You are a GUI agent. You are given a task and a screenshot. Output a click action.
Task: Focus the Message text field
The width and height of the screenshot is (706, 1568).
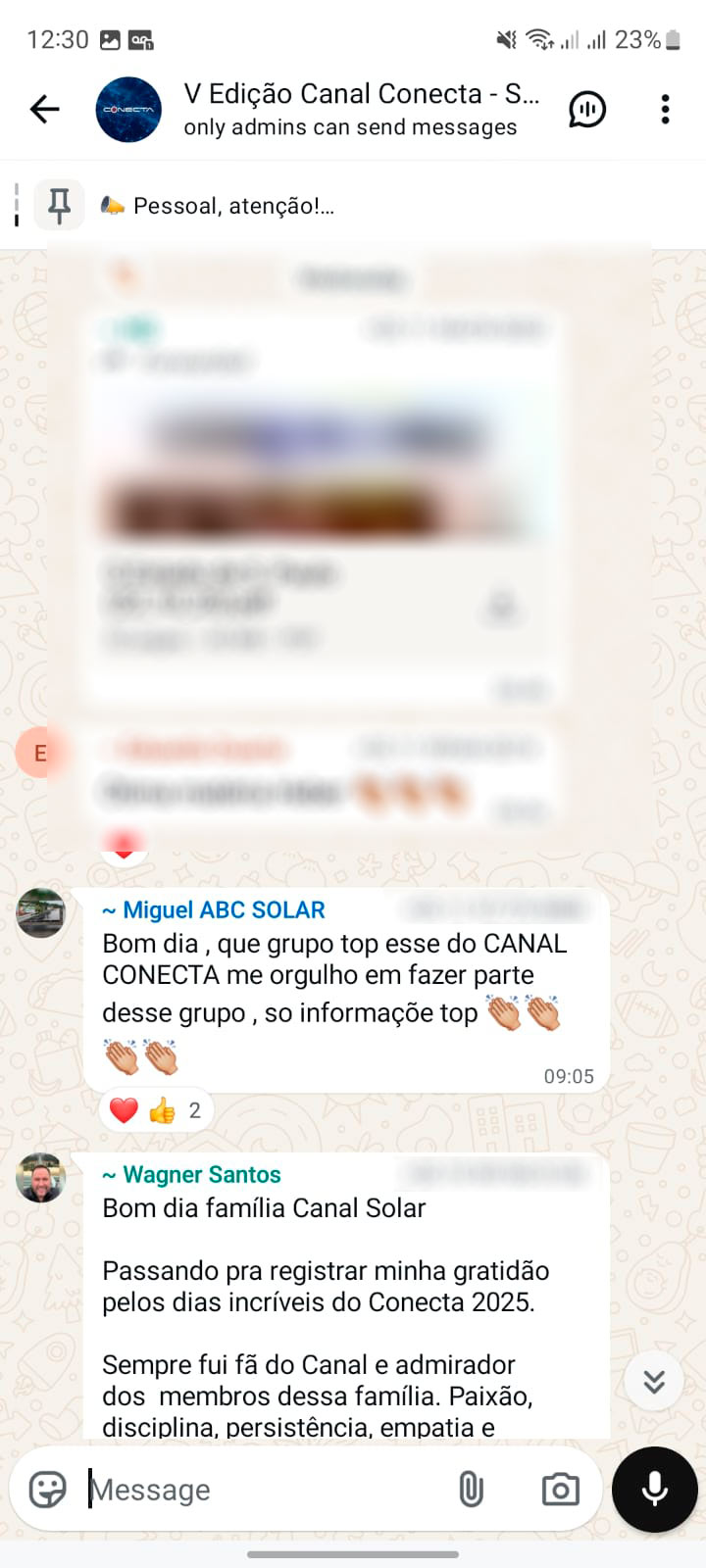point(265,1490)
